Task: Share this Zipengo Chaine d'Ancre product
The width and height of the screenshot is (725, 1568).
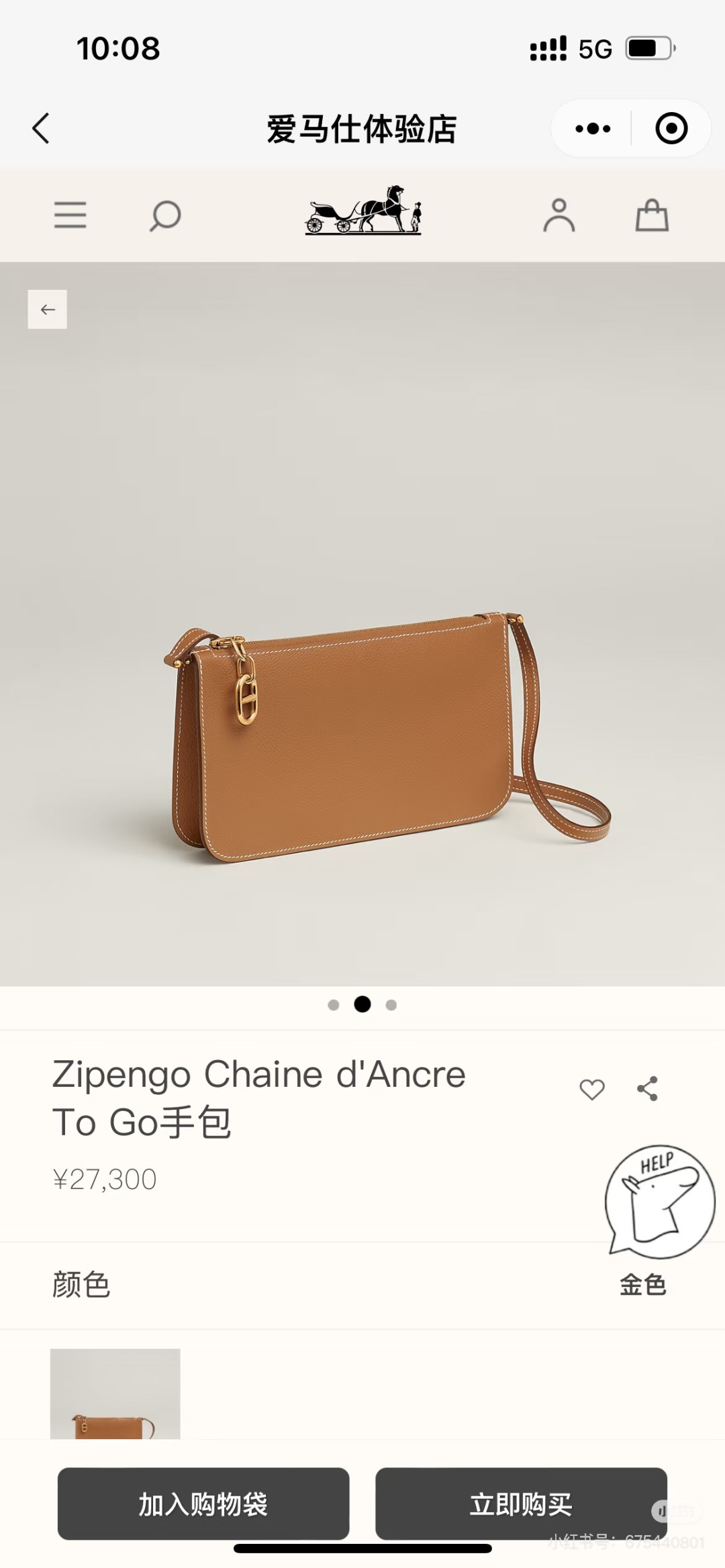Action: [647, 1089]
